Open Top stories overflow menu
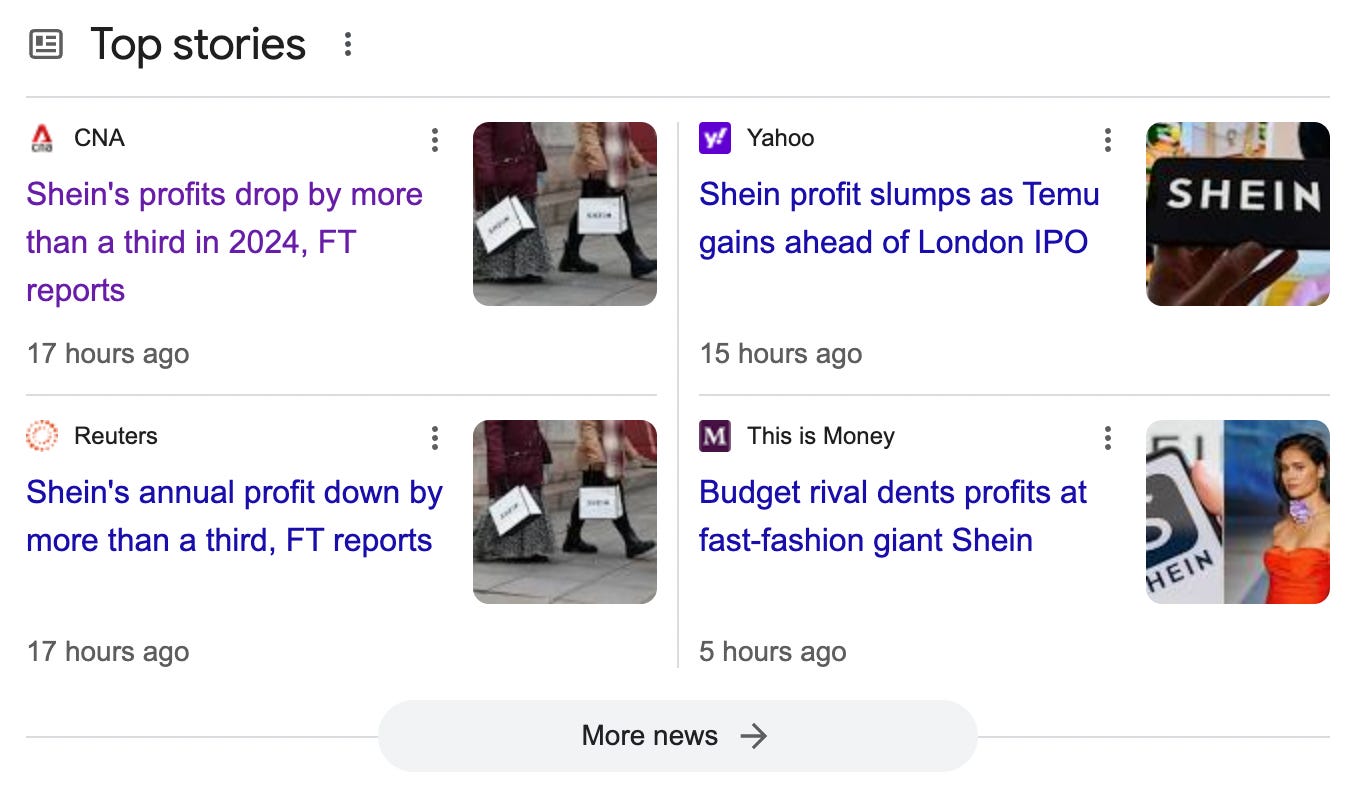 click(347, 44)
